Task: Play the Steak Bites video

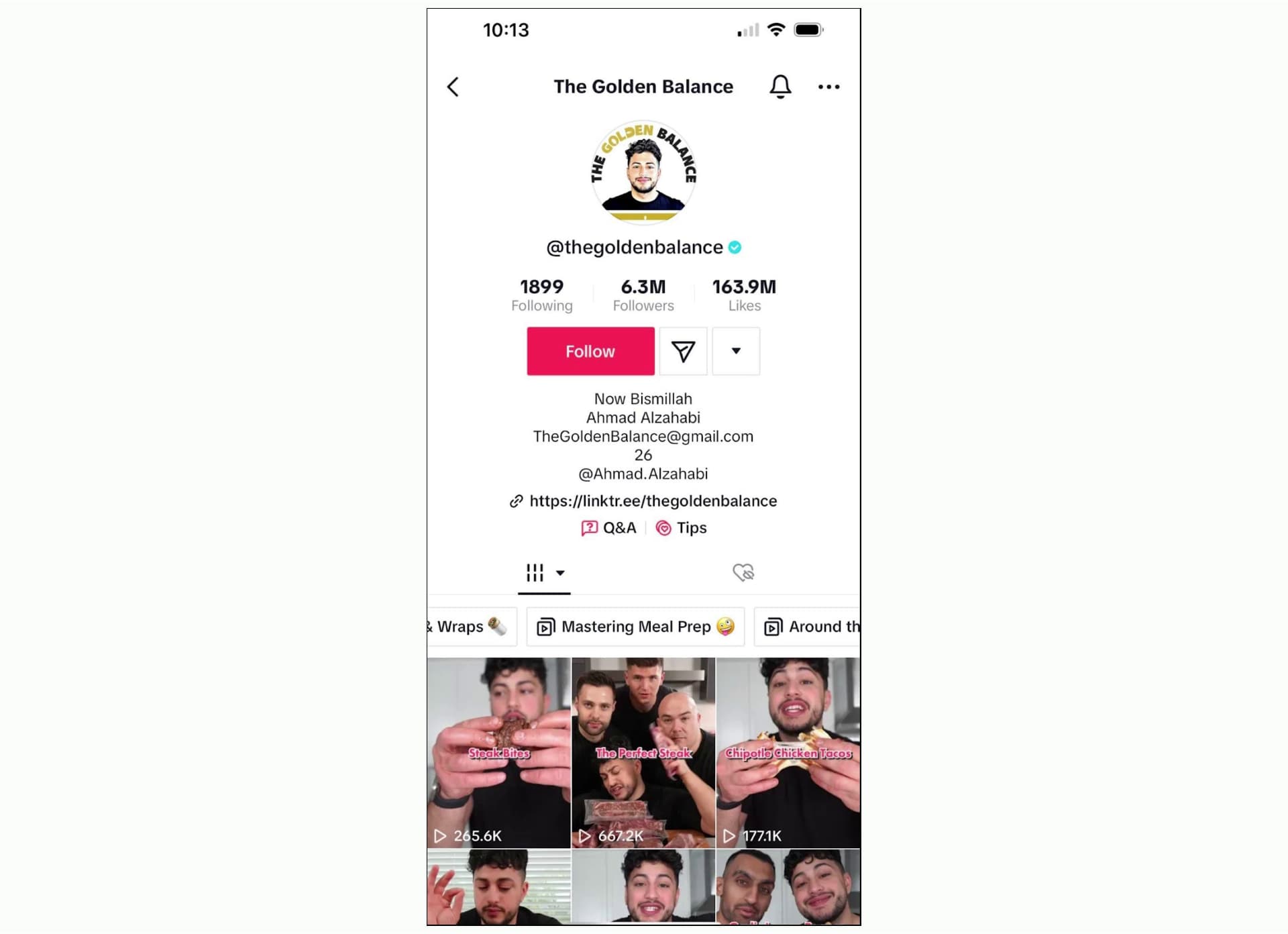Action: pyautogui.click(x=498, y=751)
